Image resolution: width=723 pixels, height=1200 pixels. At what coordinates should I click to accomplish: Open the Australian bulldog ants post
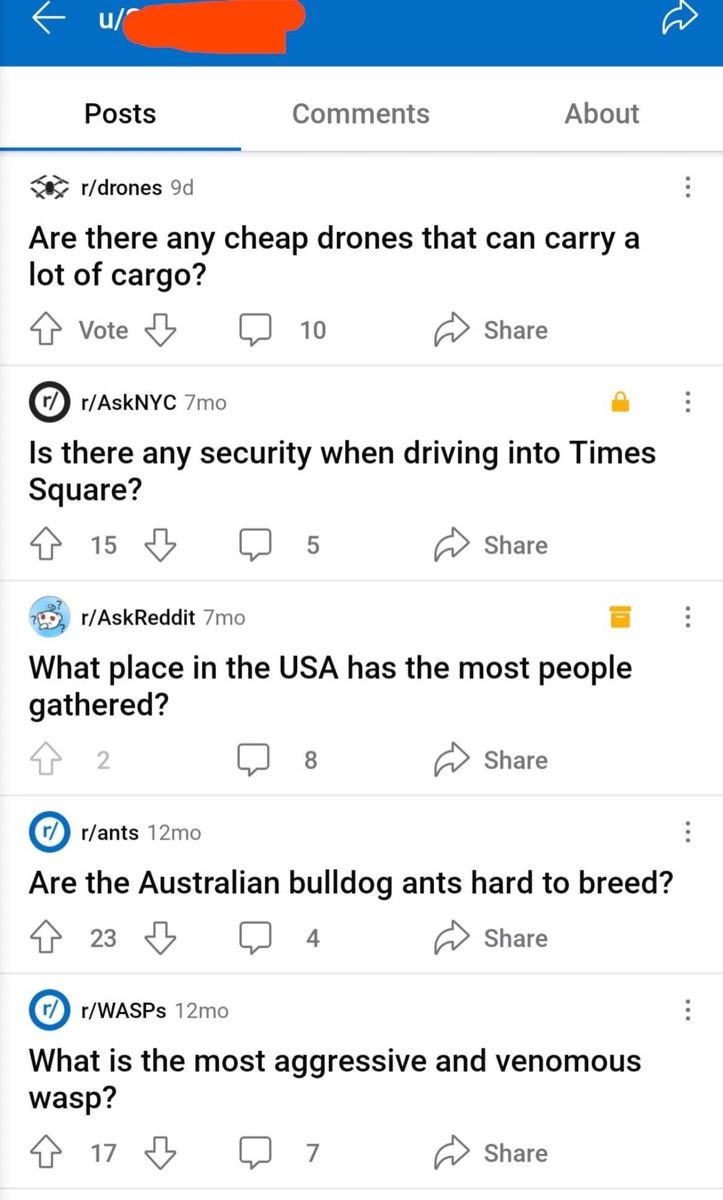tap(350, 884)
